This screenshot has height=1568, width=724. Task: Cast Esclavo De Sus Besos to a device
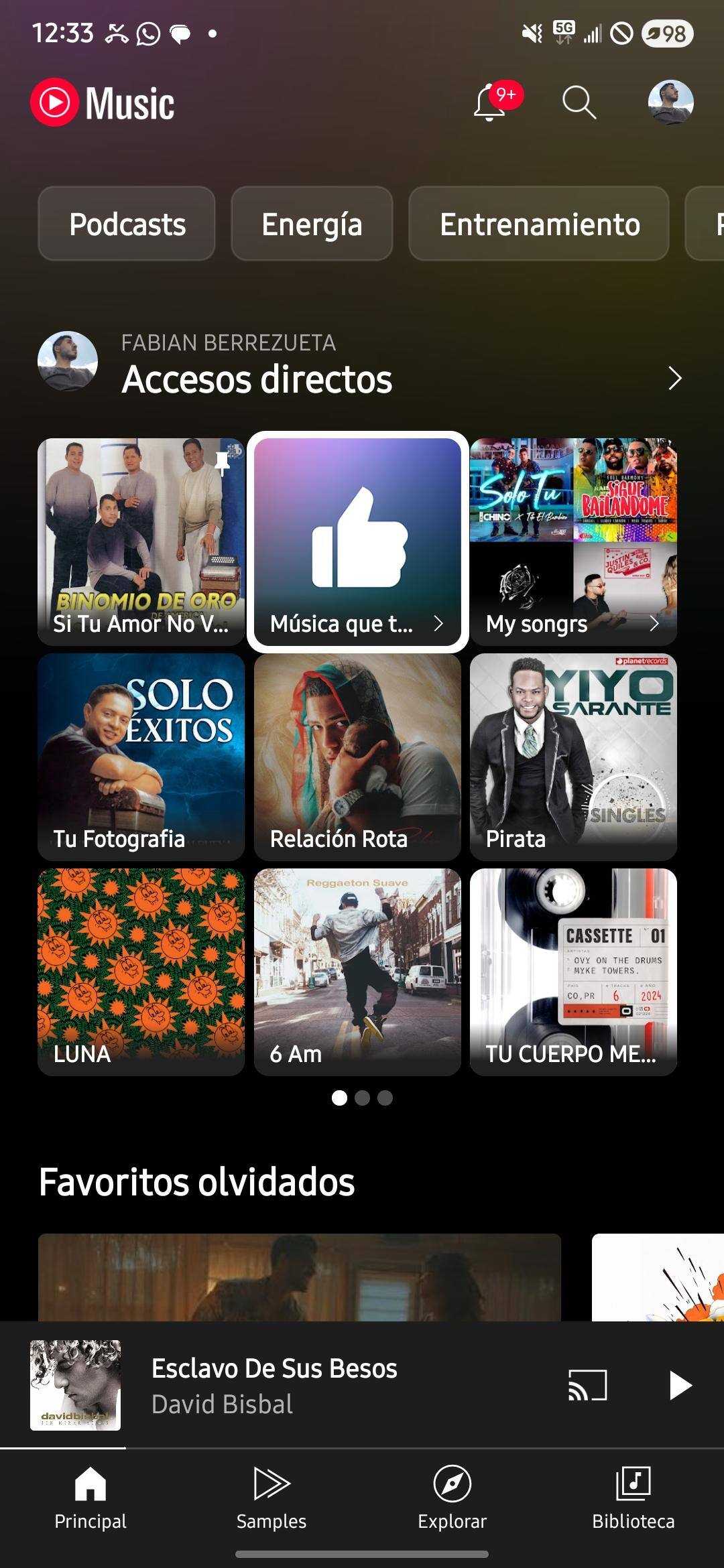587,1385
